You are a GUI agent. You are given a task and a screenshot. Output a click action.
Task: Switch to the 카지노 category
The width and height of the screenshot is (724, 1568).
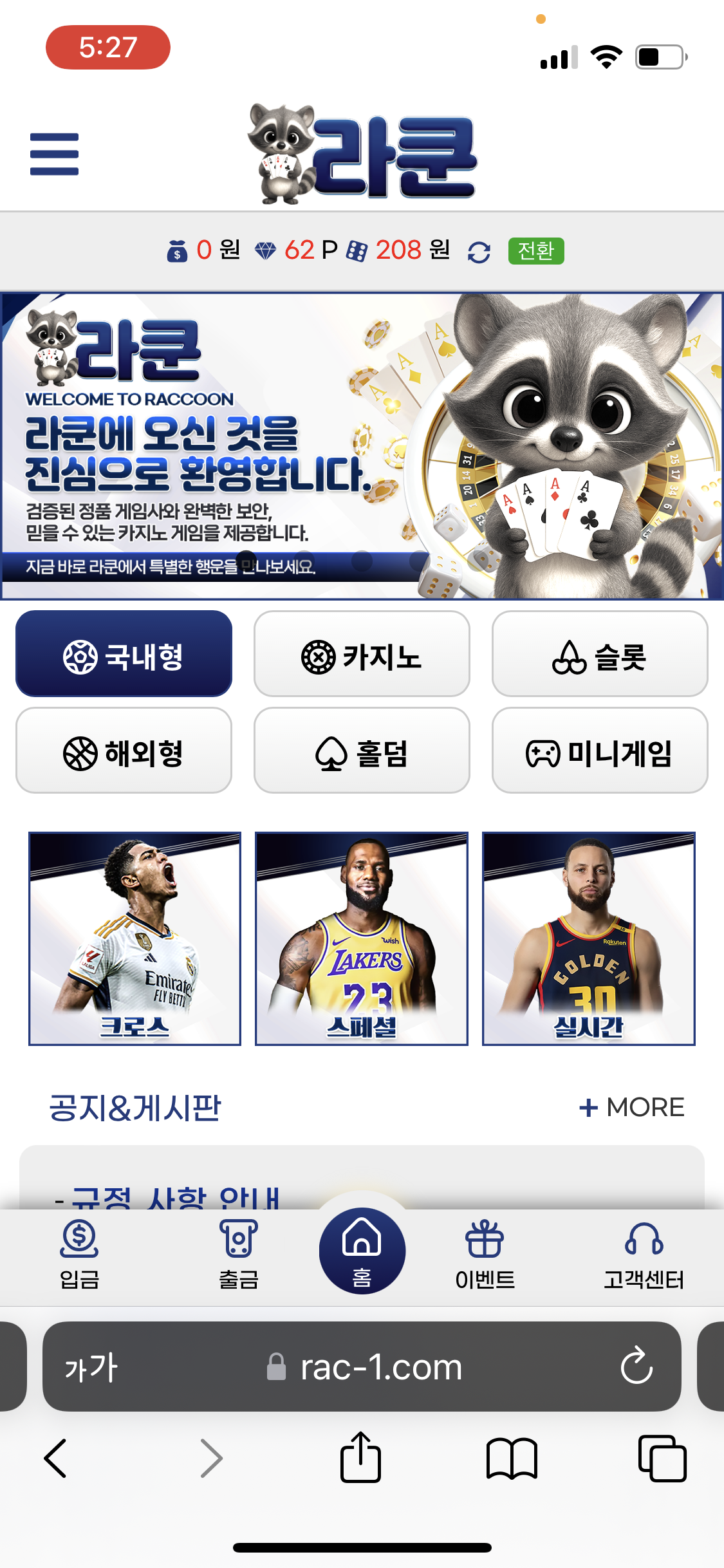click(x=362, y=654)
